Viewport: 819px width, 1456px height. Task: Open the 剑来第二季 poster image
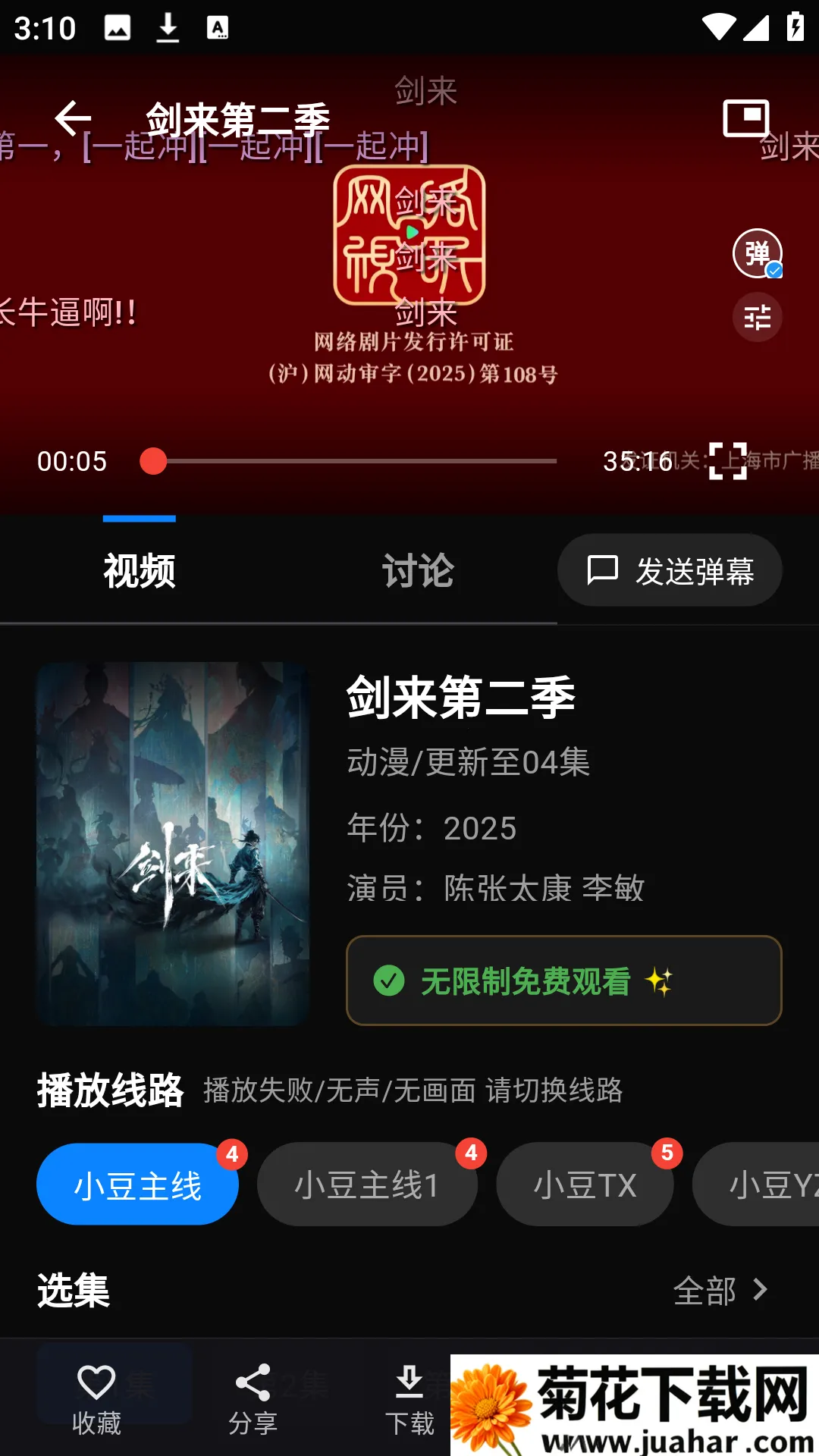coord(173,843)
